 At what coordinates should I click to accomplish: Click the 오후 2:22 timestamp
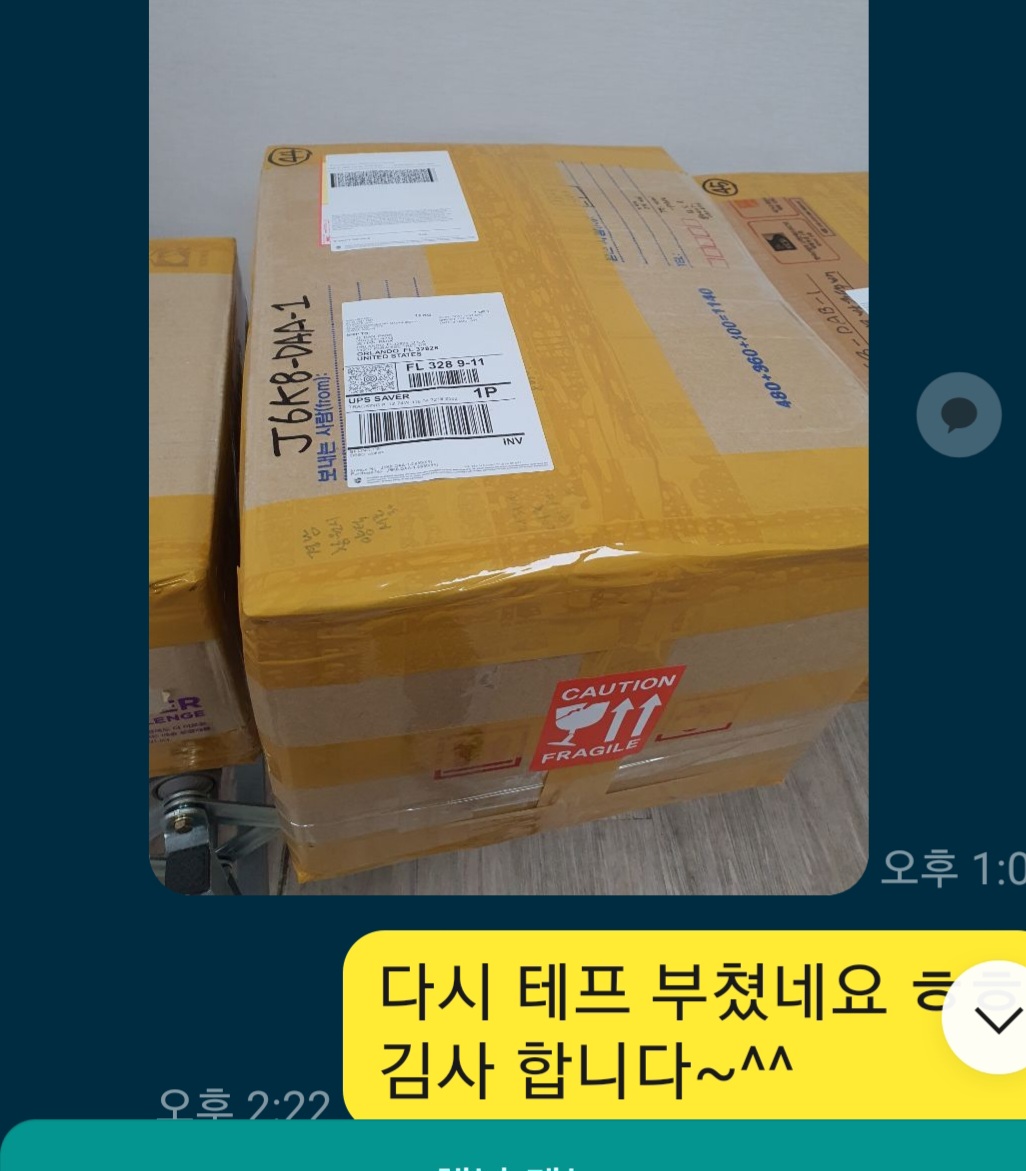point(243,1104)
